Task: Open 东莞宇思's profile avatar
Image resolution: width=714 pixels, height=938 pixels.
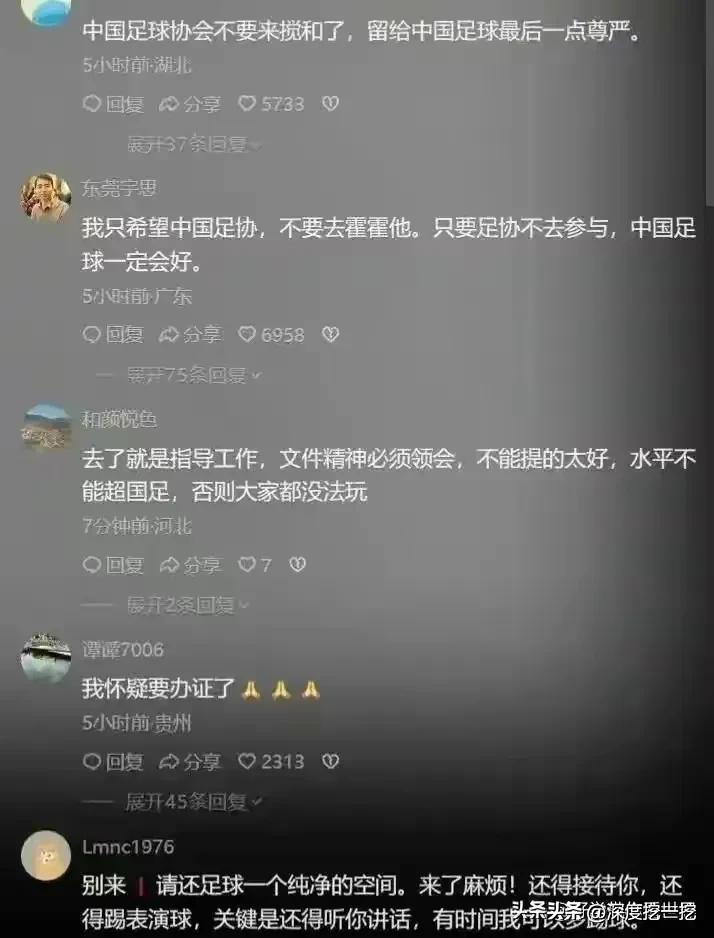Action: click(46, 197)
